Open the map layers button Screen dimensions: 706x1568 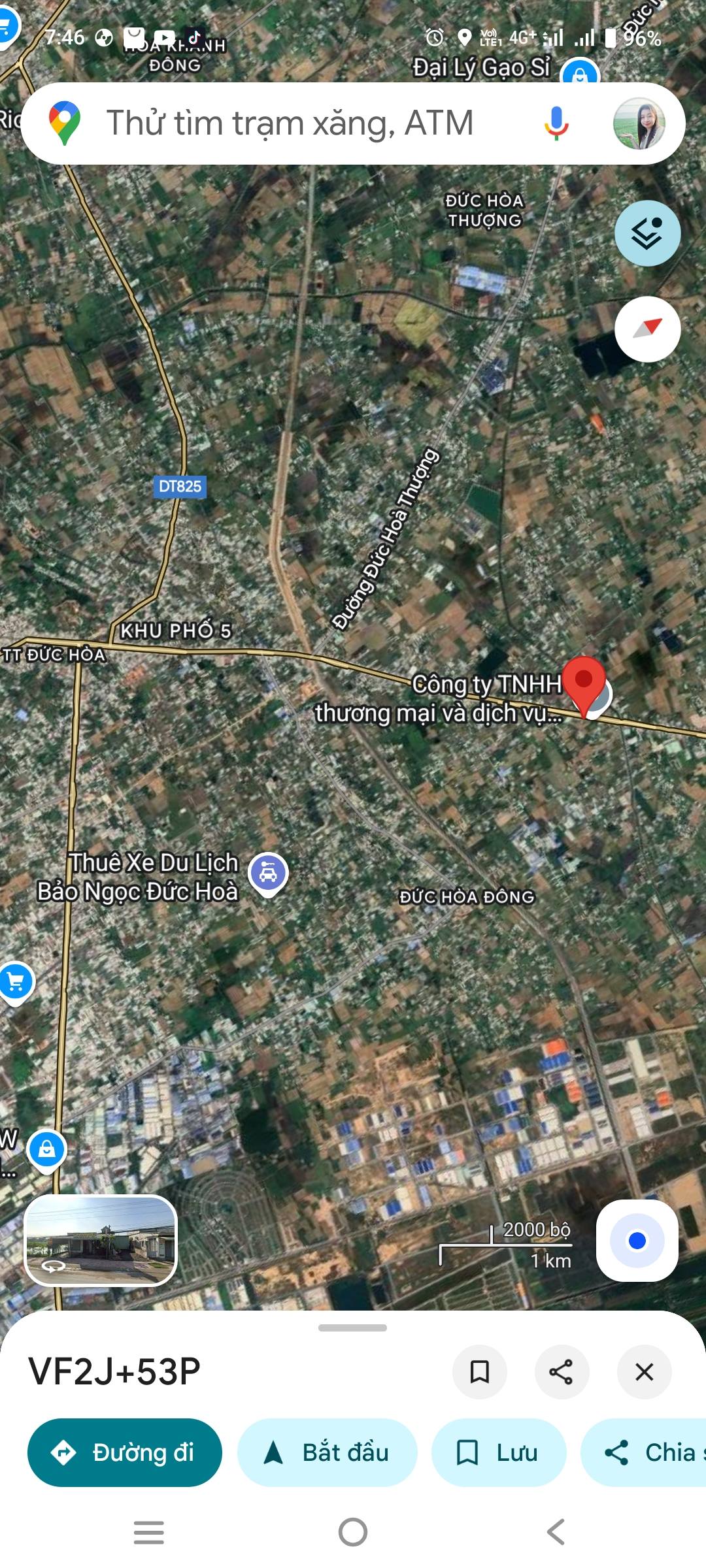(647, 233)
